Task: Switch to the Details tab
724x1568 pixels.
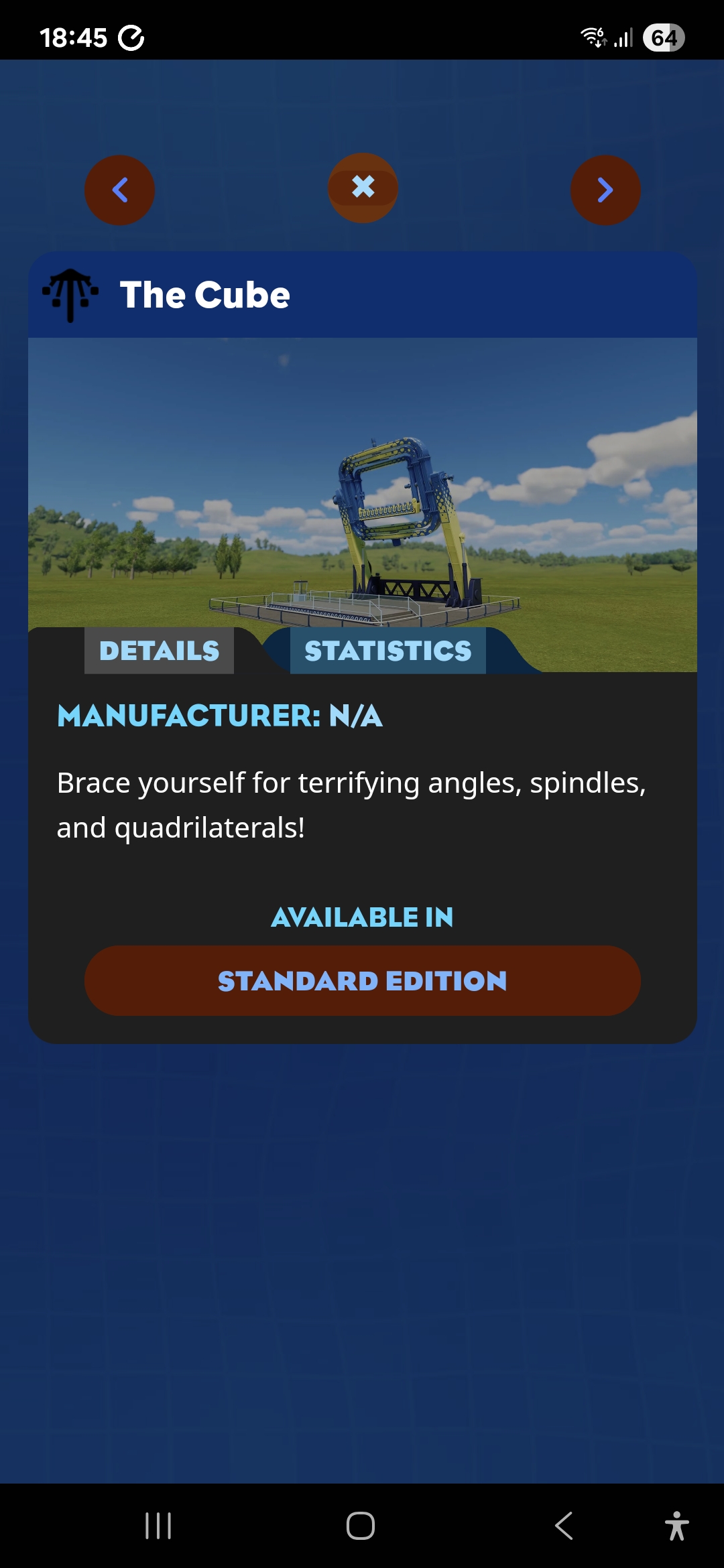Action: click(x=159, y=651)
